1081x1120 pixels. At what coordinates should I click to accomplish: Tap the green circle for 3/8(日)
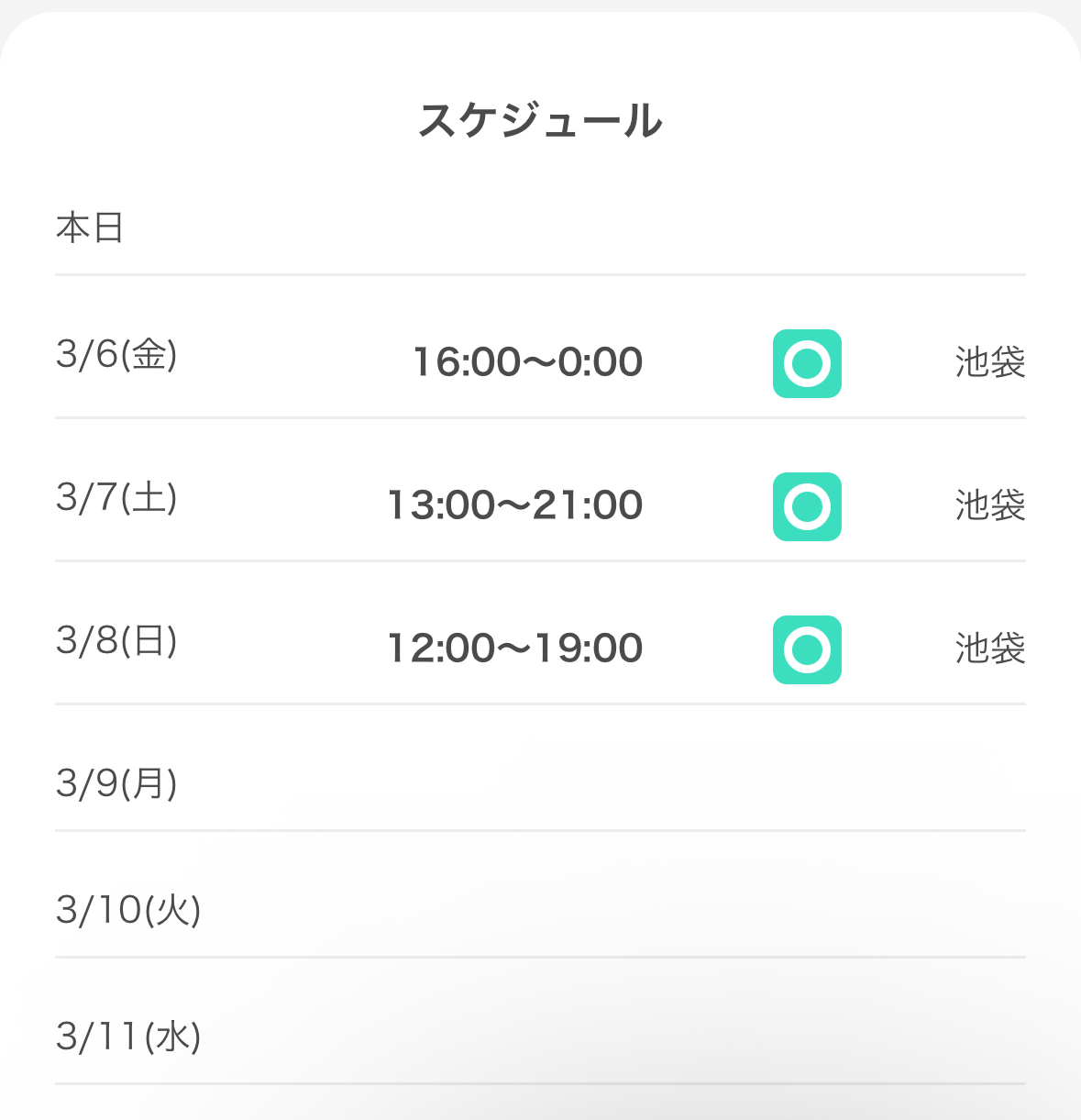pyautogui.click(x=807, y=649)
